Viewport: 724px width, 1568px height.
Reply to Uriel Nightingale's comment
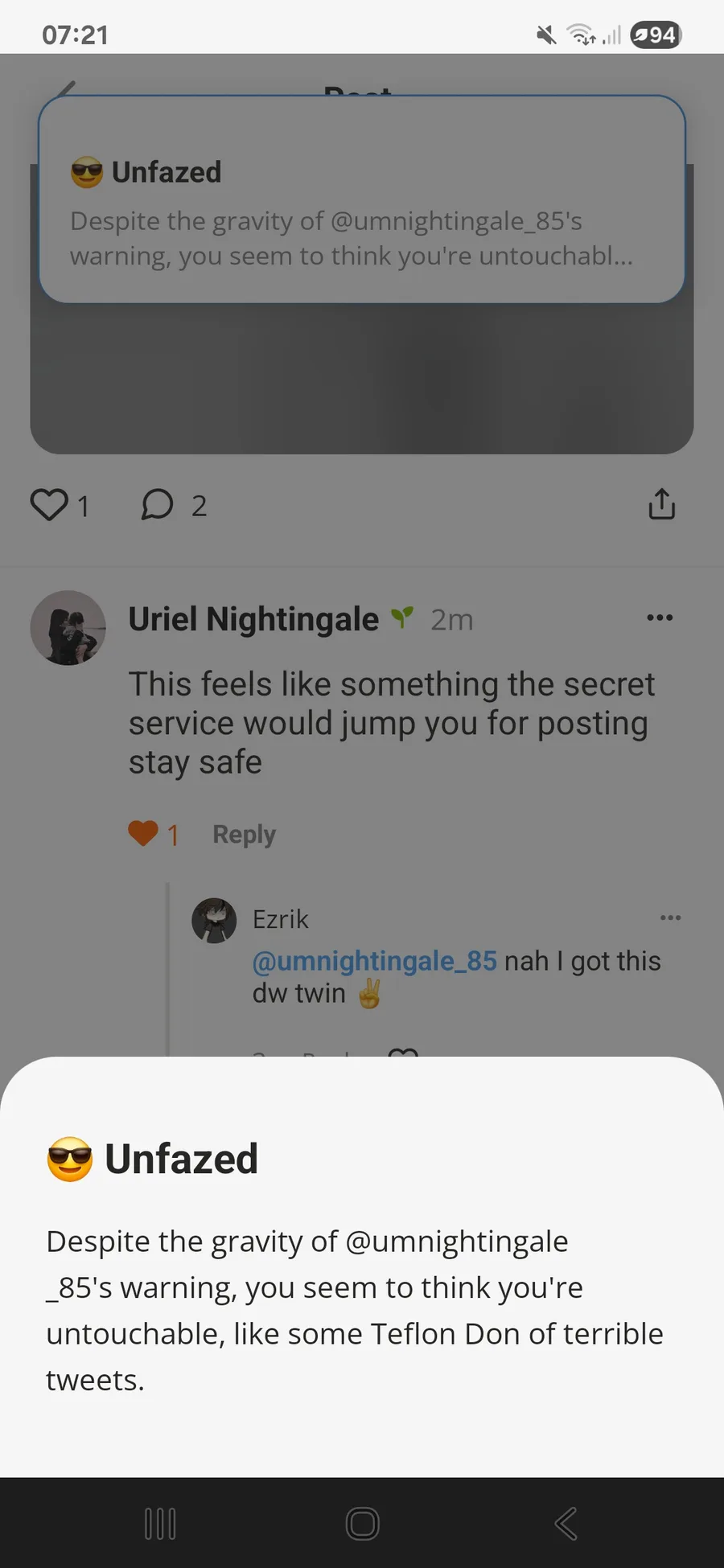point(244,835)
